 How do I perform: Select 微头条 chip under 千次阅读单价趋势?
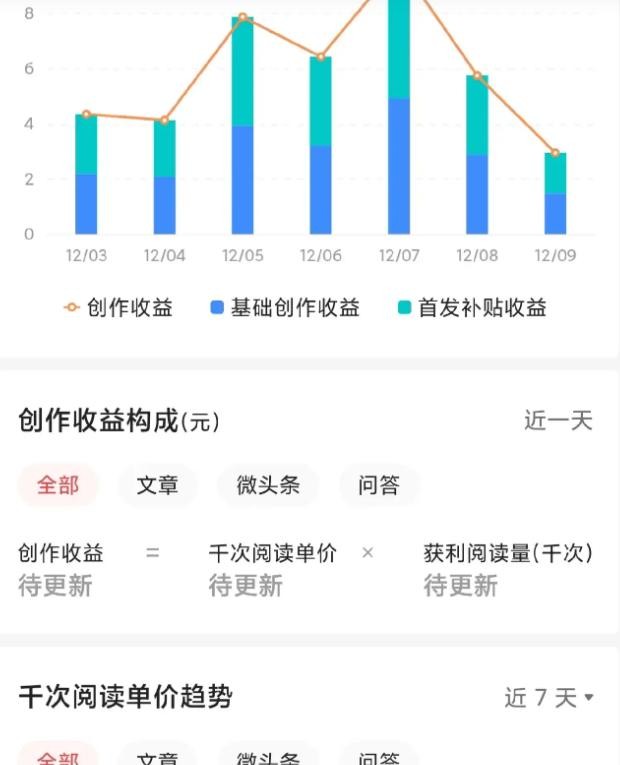[x=268, y=757]
